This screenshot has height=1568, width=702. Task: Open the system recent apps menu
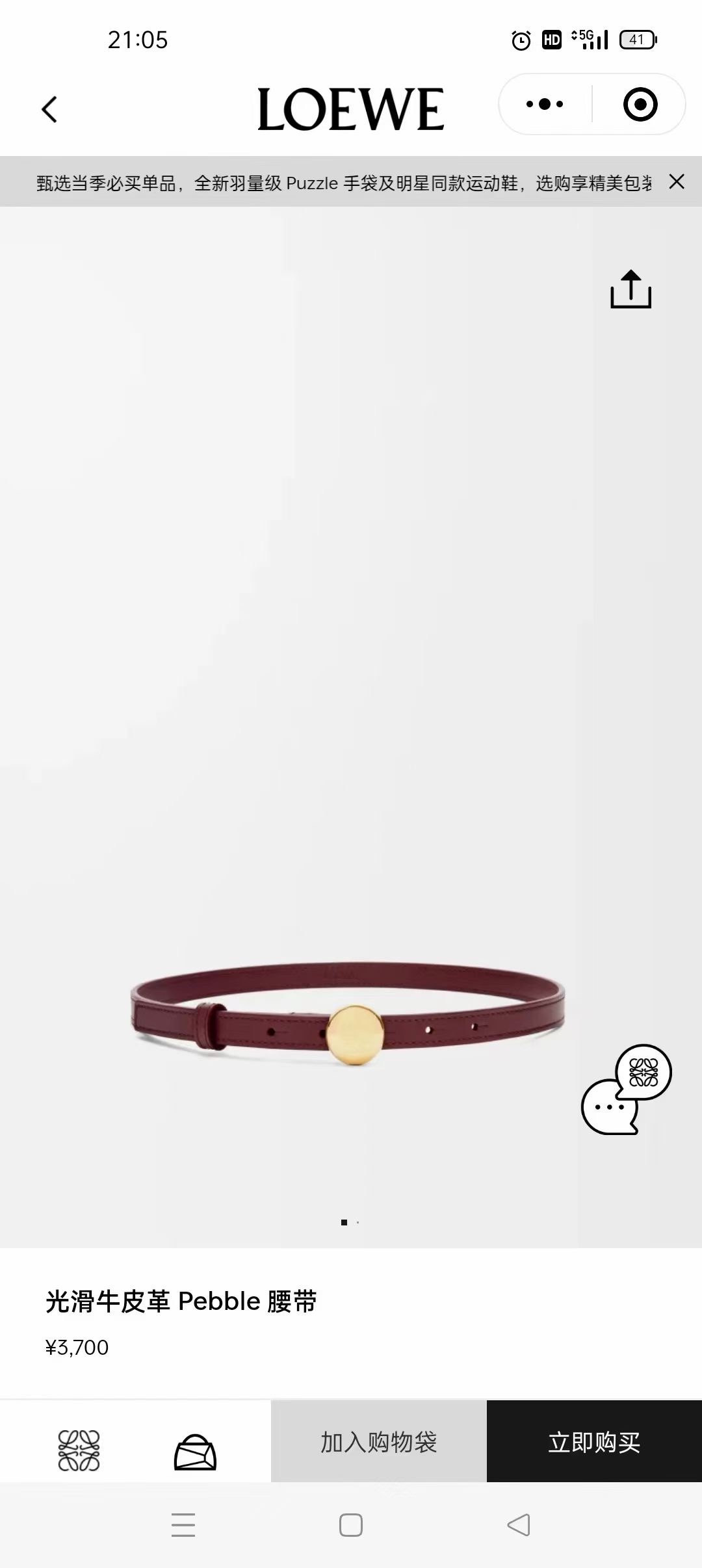point(183,1525)
